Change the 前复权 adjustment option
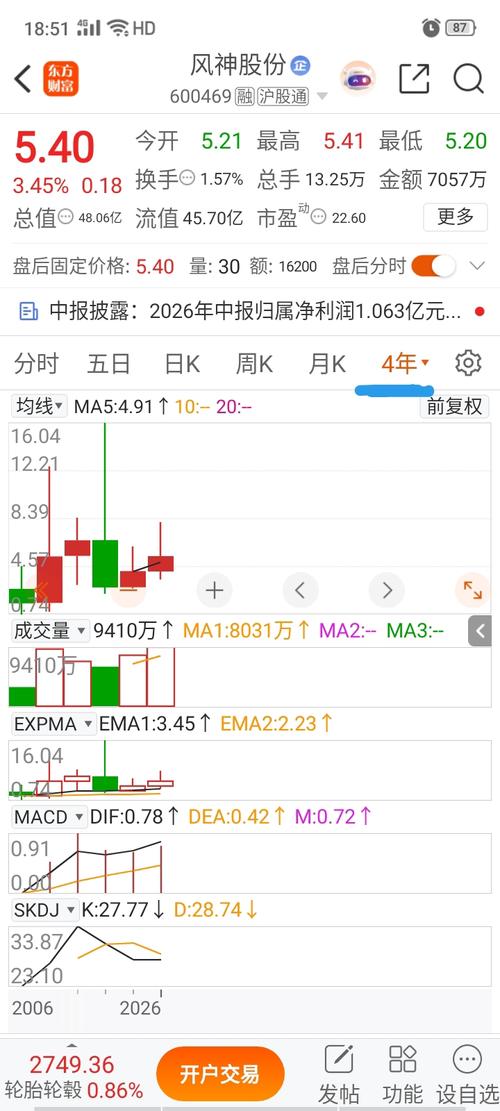The height and width of the screenshot is (1111, 500). click(454, 407)
